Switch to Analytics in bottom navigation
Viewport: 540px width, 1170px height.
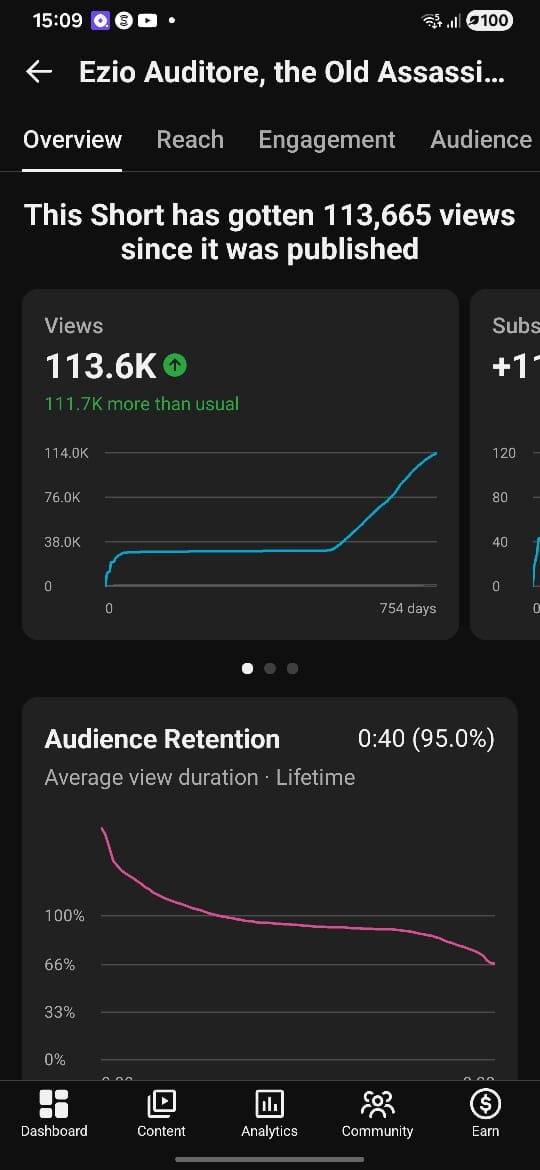point(269,1113)
